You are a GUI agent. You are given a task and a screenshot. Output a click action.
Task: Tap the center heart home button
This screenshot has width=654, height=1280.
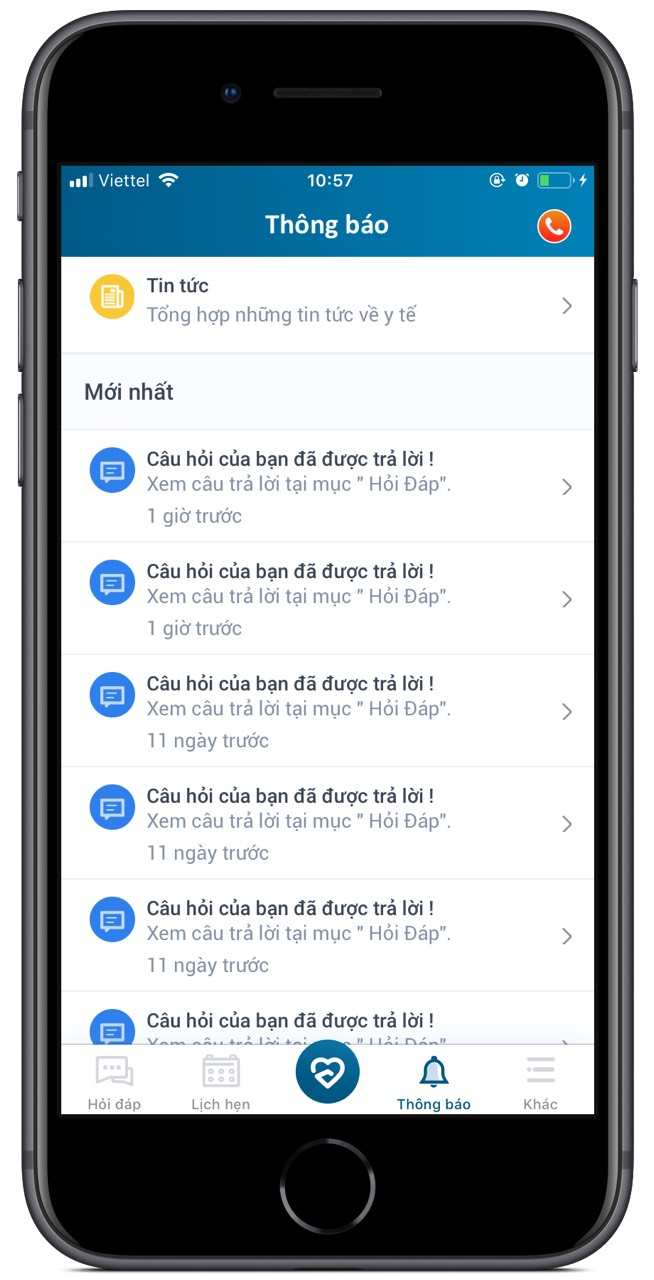[x=327, y=1072]
